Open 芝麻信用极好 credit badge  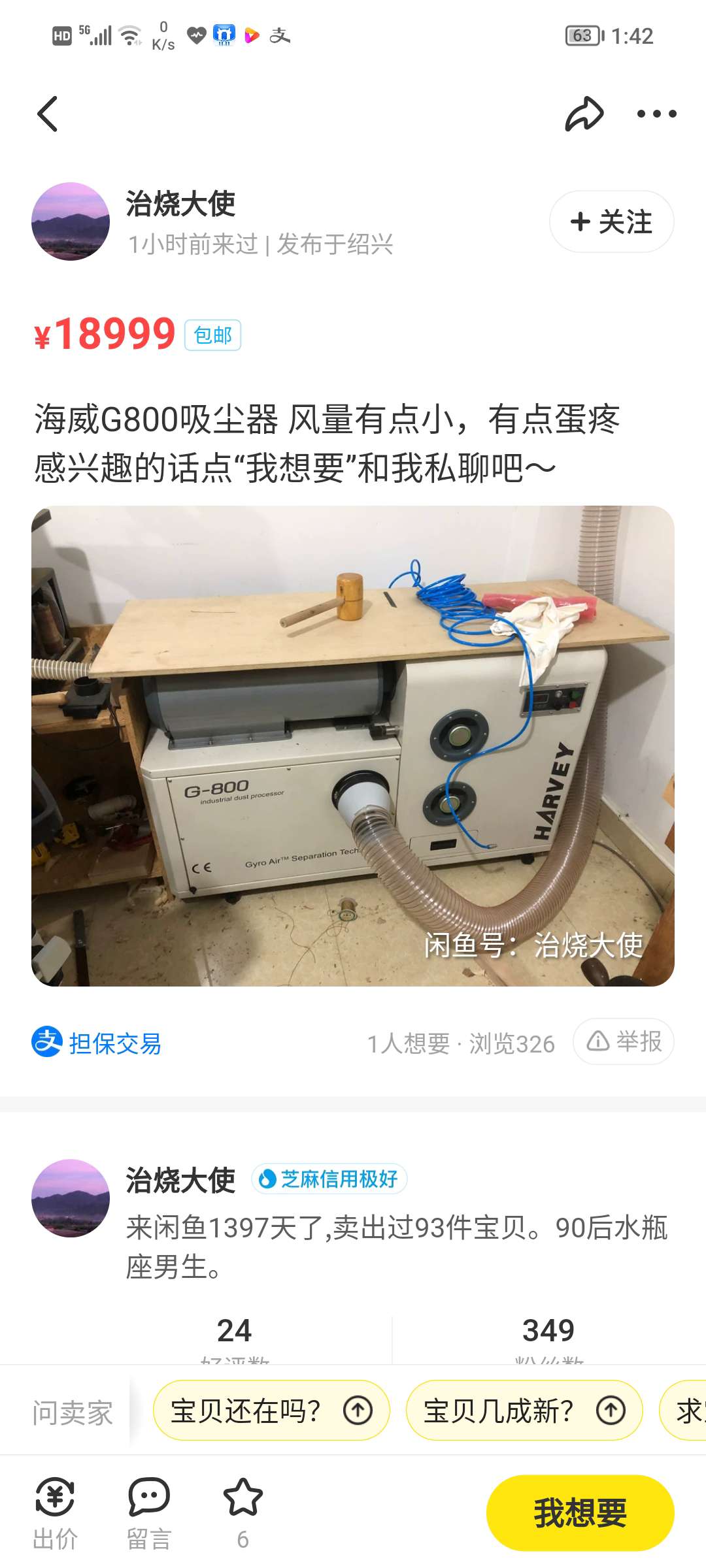tap(329, 1179)
